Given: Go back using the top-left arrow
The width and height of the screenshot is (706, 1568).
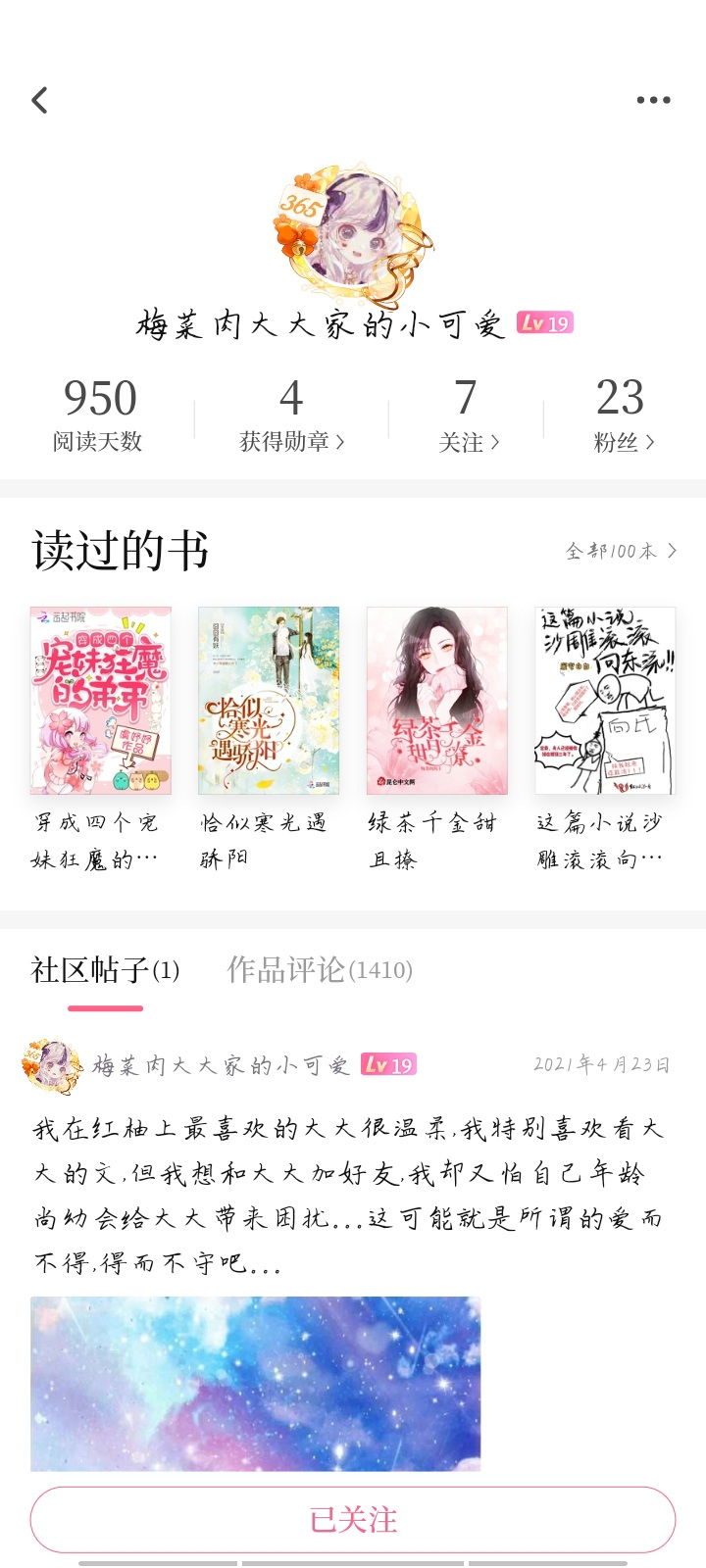Looking at the screenshot, I should [x=40, y=100].
